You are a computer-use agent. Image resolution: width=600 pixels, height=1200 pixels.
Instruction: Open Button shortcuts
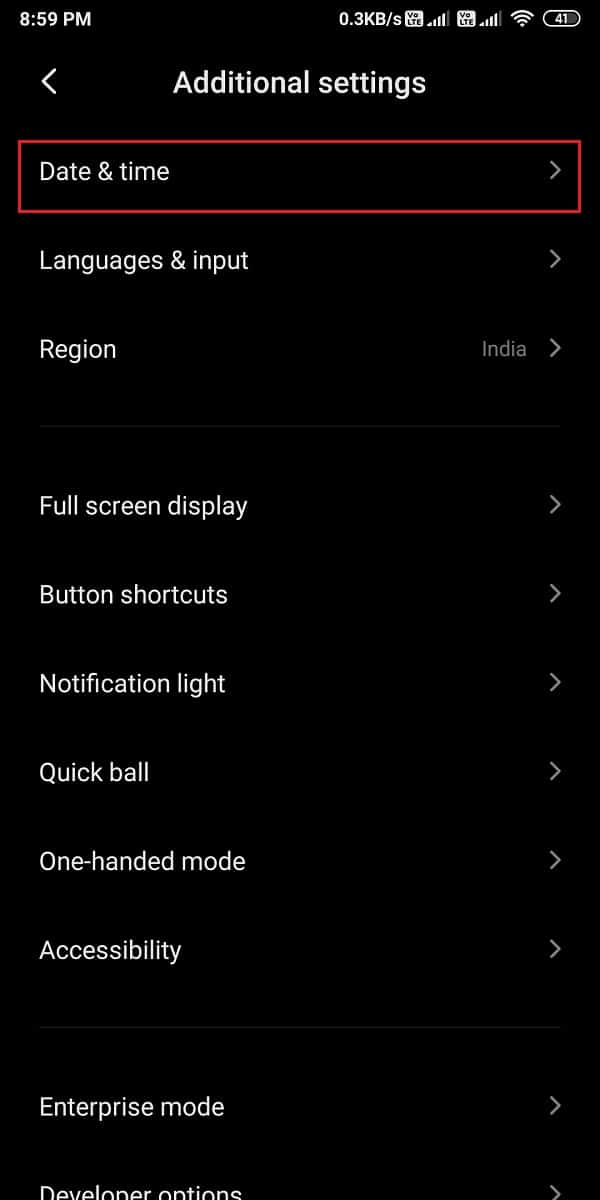(300, 595)
